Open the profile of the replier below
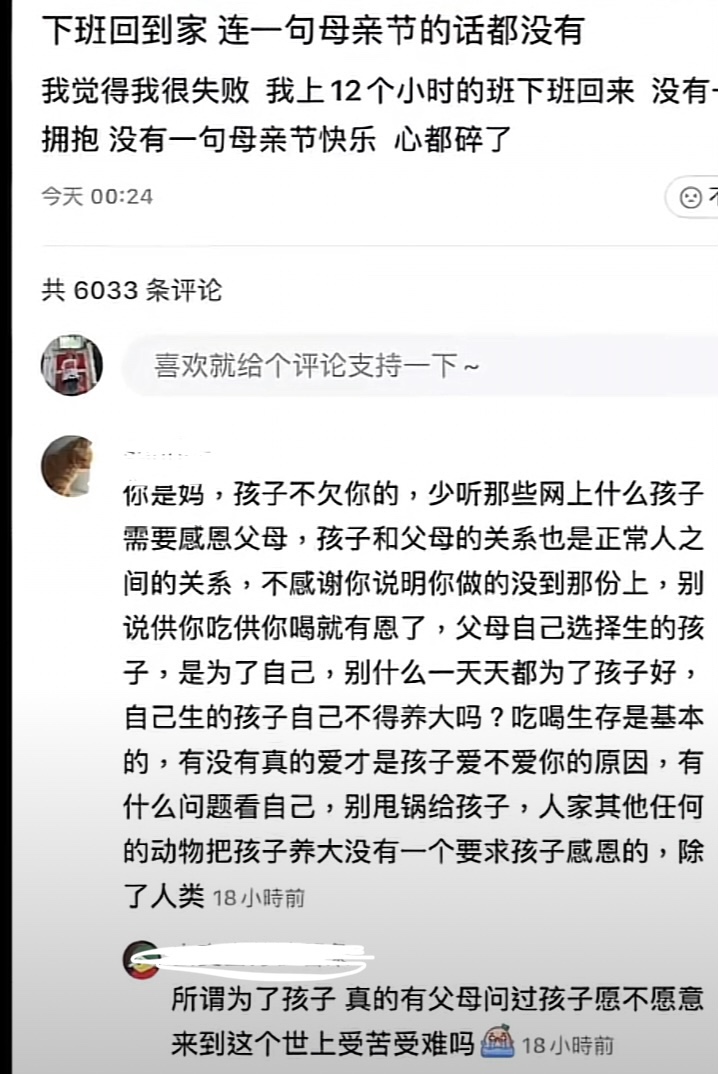Screen dimensions: 718x1074 [141, 962]
